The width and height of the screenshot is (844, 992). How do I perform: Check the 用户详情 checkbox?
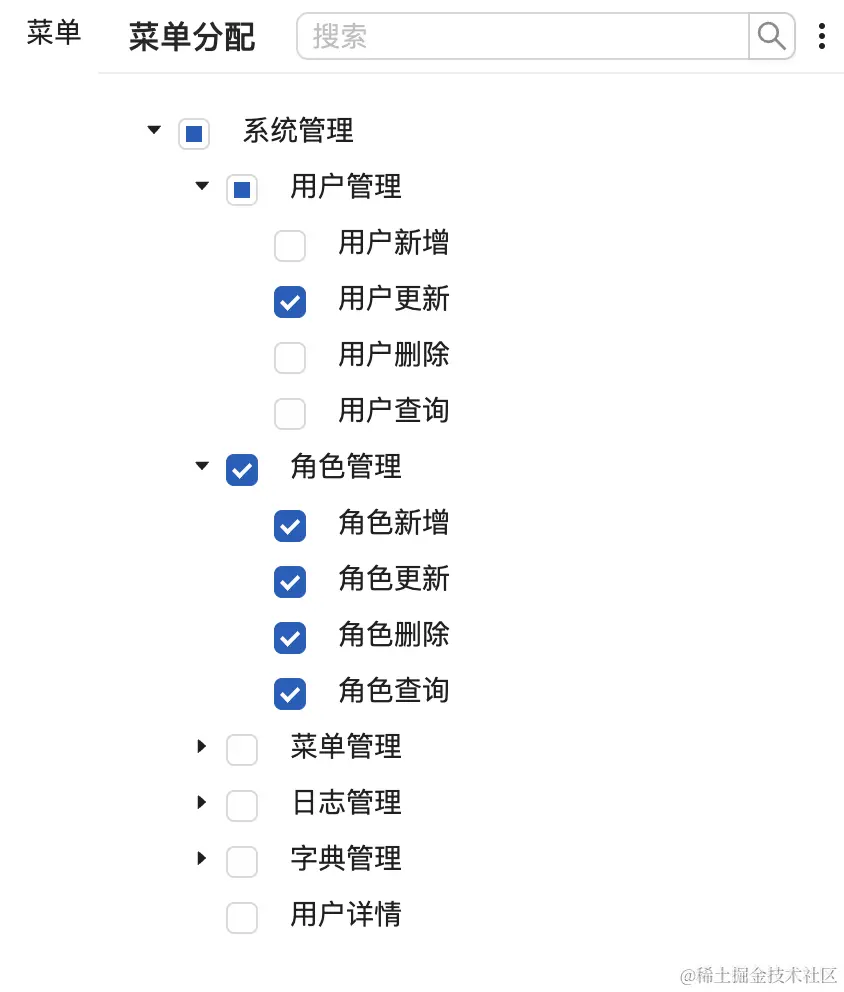(x=242, y=918)
